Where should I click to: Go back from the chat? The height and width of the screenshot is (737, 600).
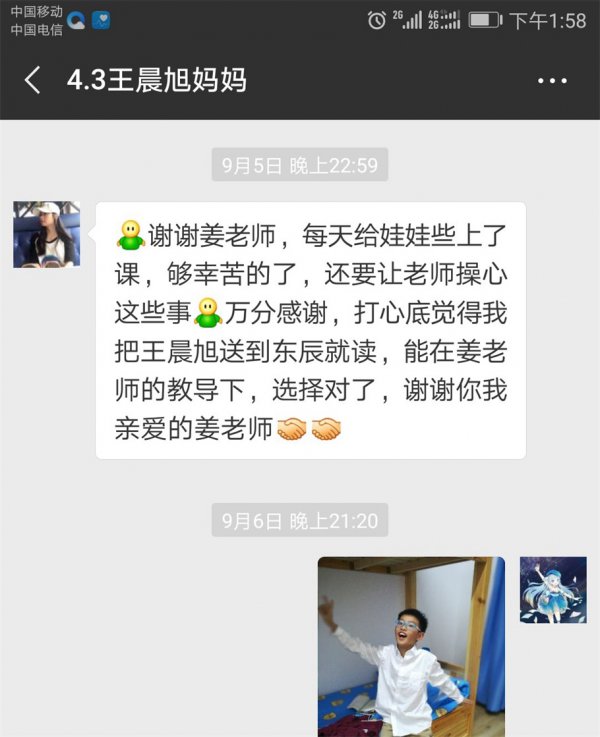(33, 80)
